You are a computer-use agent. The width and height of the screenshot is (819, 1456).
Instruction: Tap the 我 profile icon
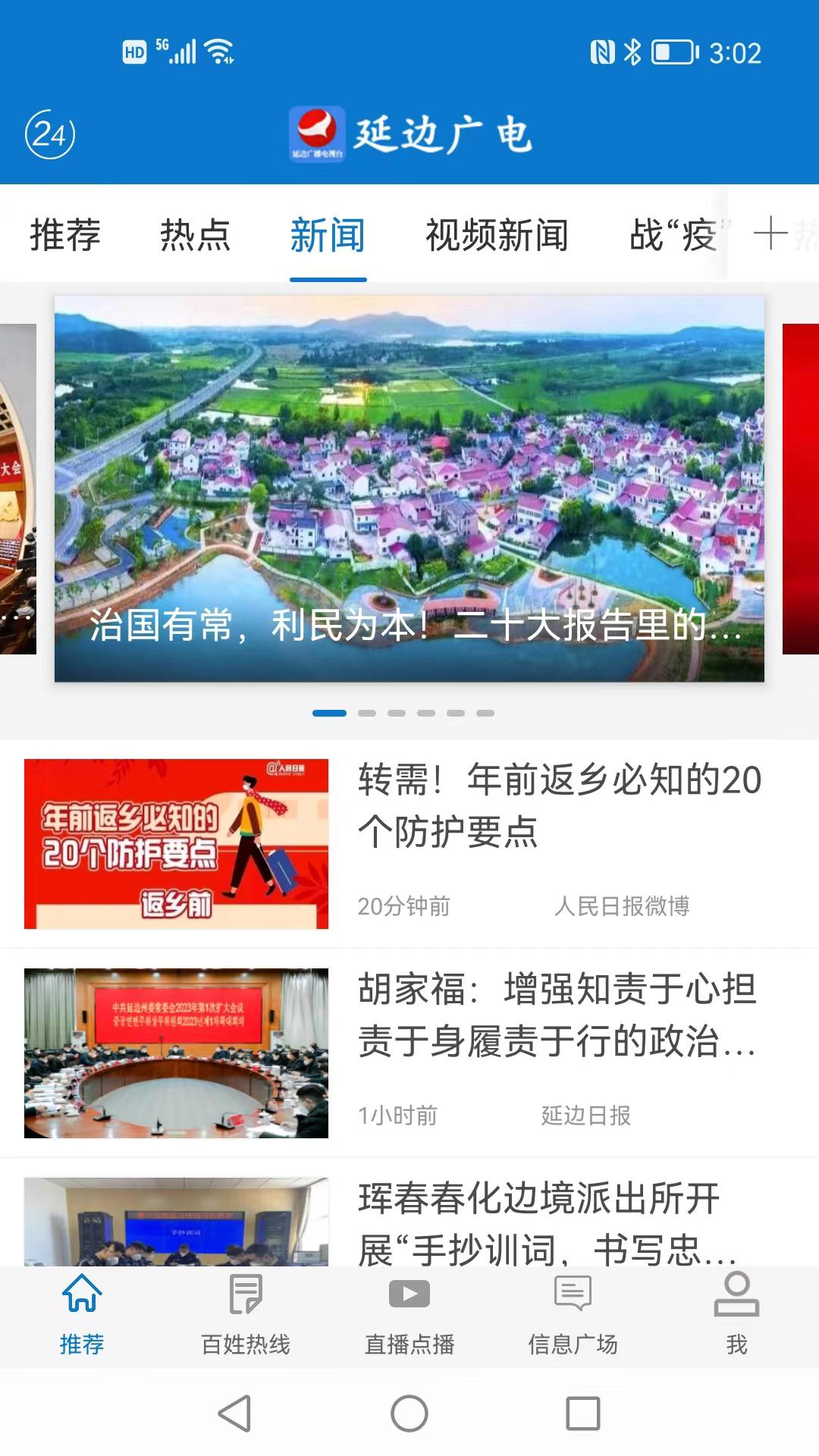click(736, 1312)
